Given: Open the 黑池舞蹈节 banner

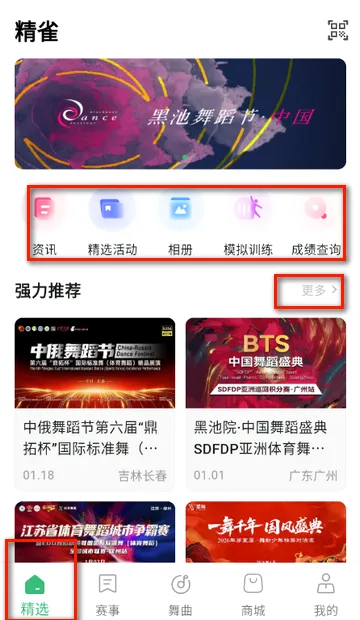Looking at the screenshot, I should tap(180, 114).
